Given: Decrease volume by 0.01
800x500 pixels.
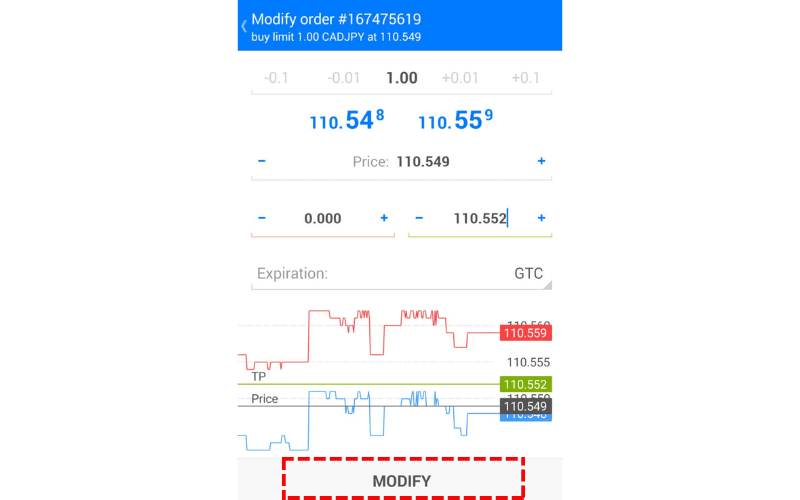Looking at the screenshot, I should [x=343, y=78].
